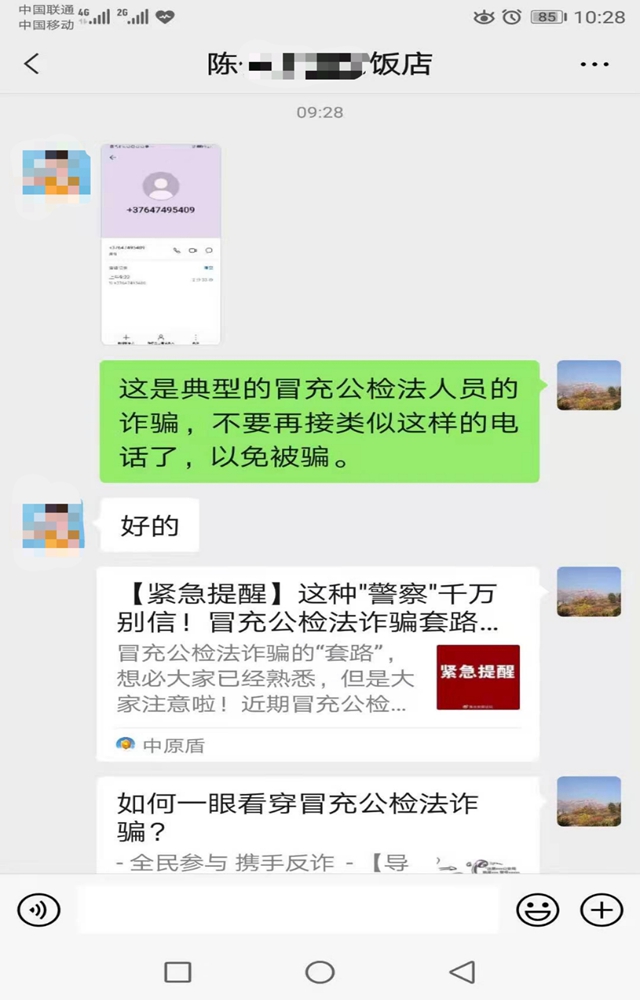
Task: Go back from the chat
Action: 32,65
